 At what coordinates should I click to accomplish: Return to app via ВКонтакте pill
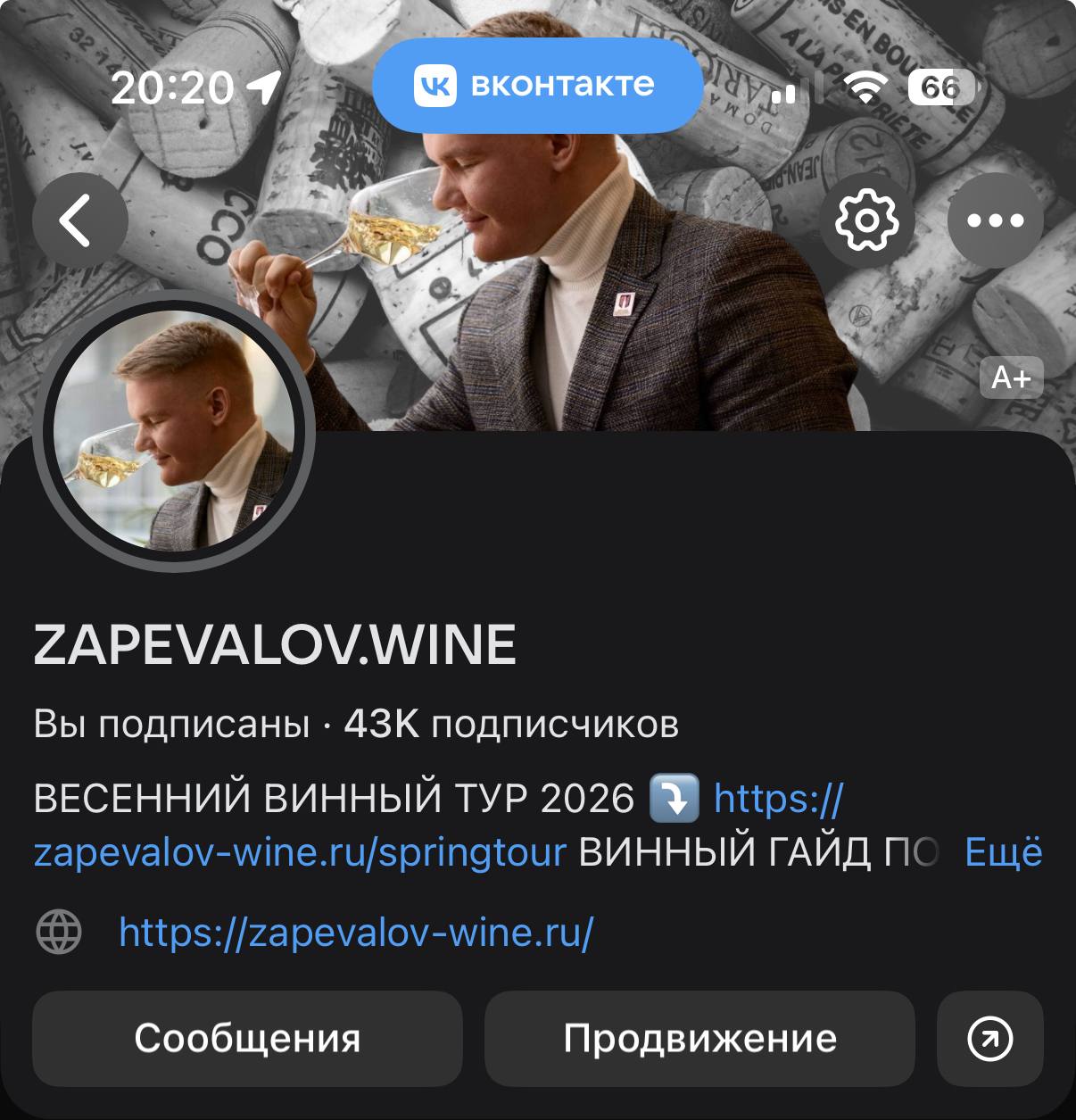pos(537,86)
